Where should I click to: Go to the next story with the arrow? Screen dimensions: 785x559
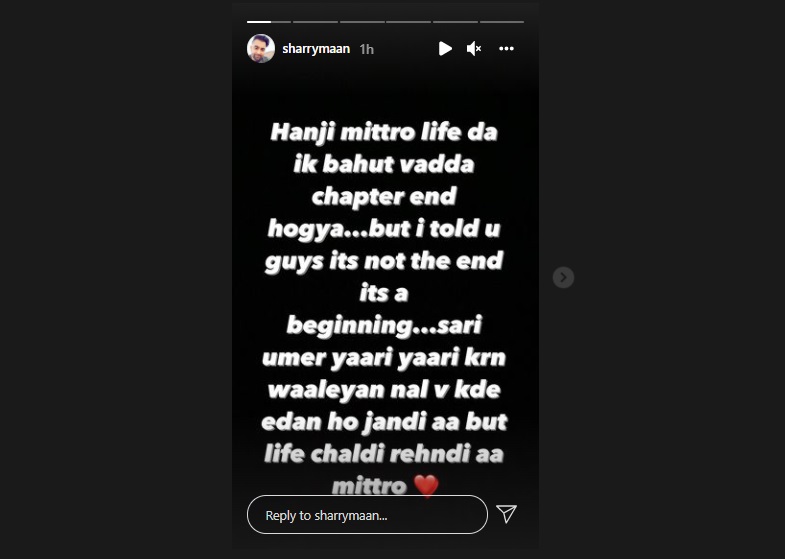coord(564,277)
